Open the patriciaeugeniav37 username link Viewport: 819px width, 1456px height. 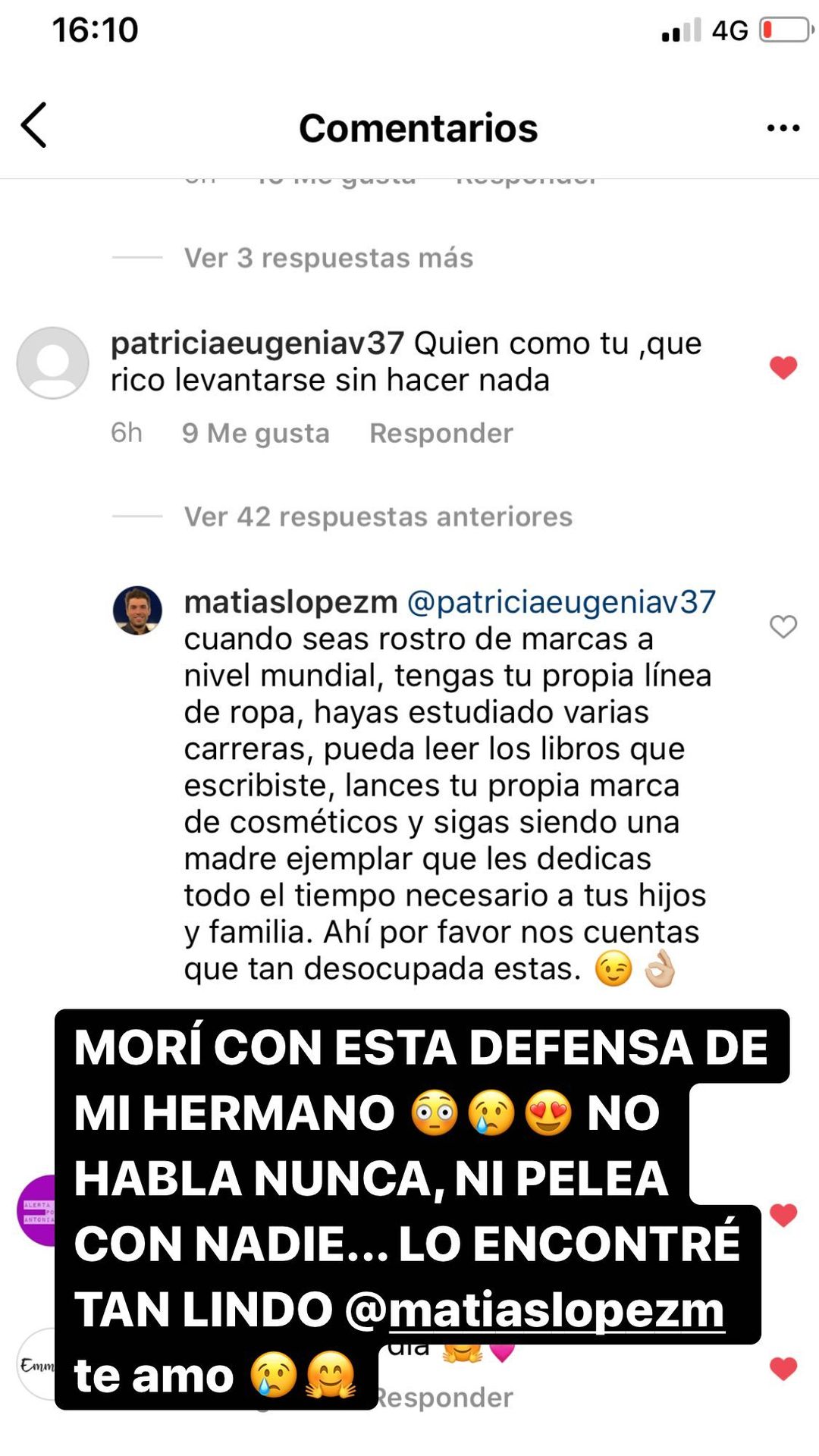256,344
